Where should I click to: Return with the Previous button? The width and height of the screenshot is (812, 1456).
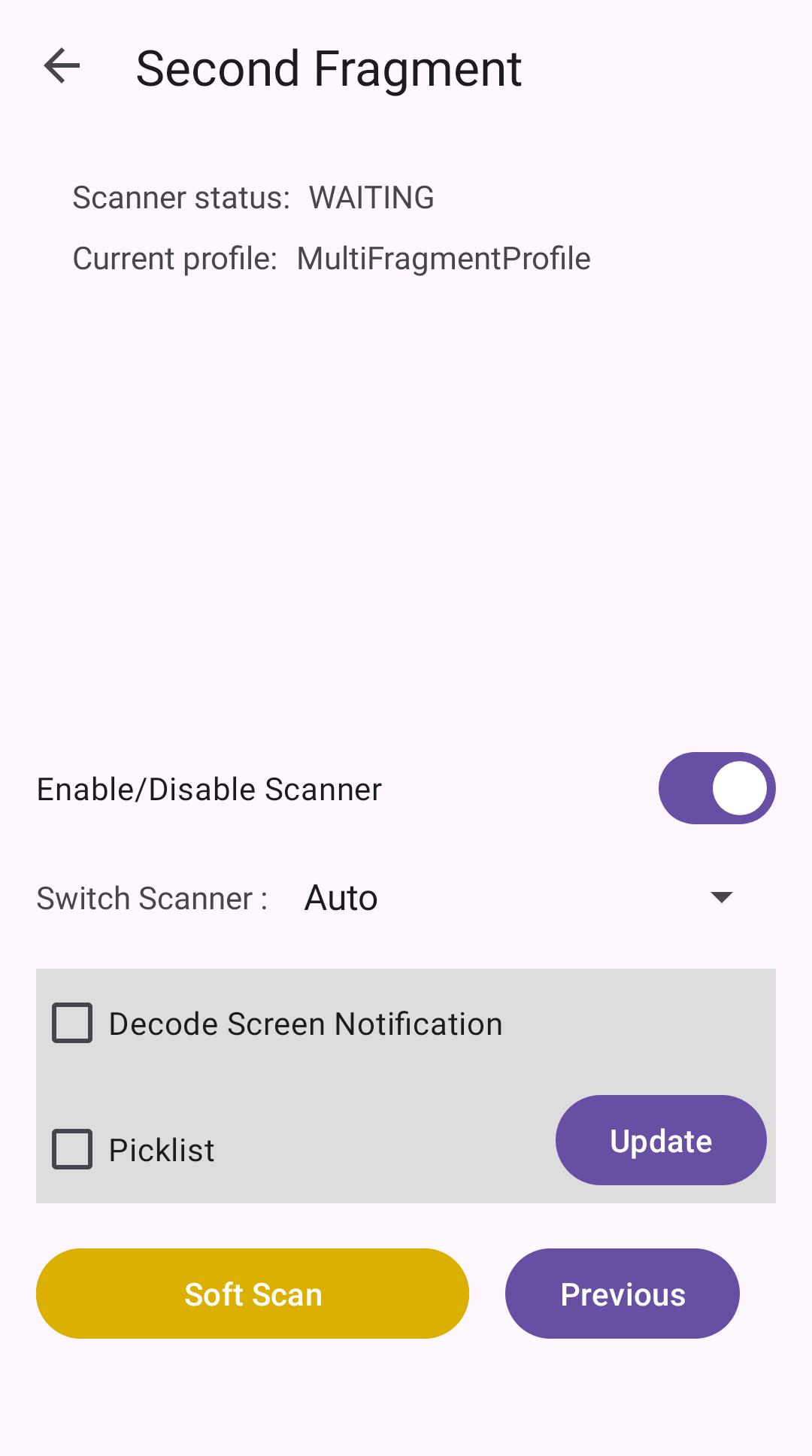tap(622, 1294)
